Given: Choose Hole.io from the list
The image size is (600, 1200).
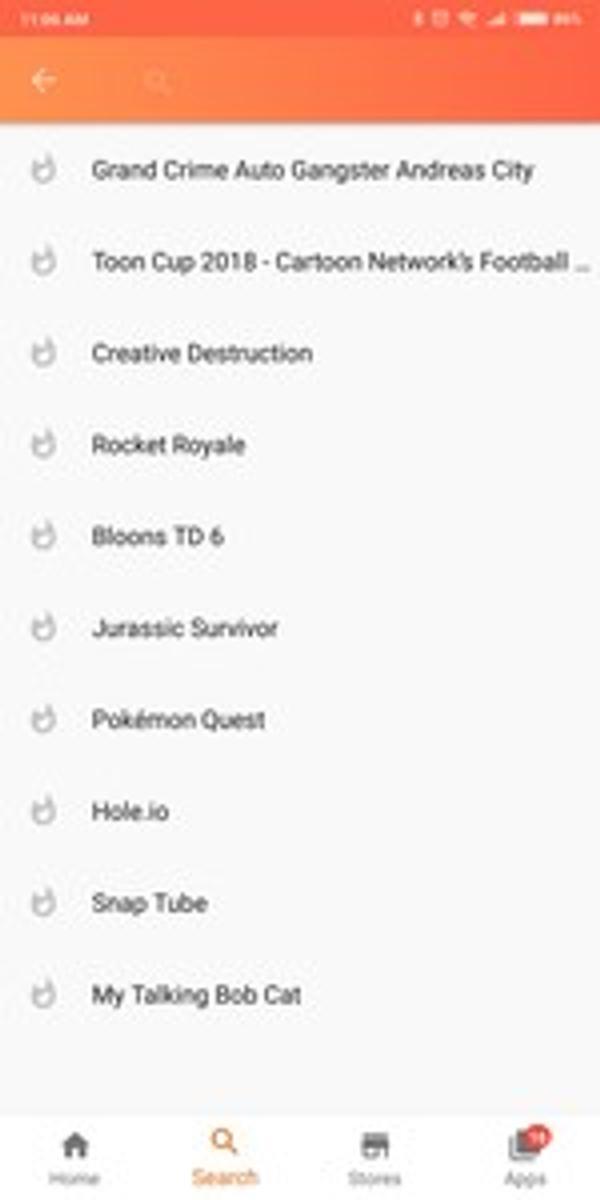Looking at the screenshot, I should pyautogui.click(x=130, y=812).
